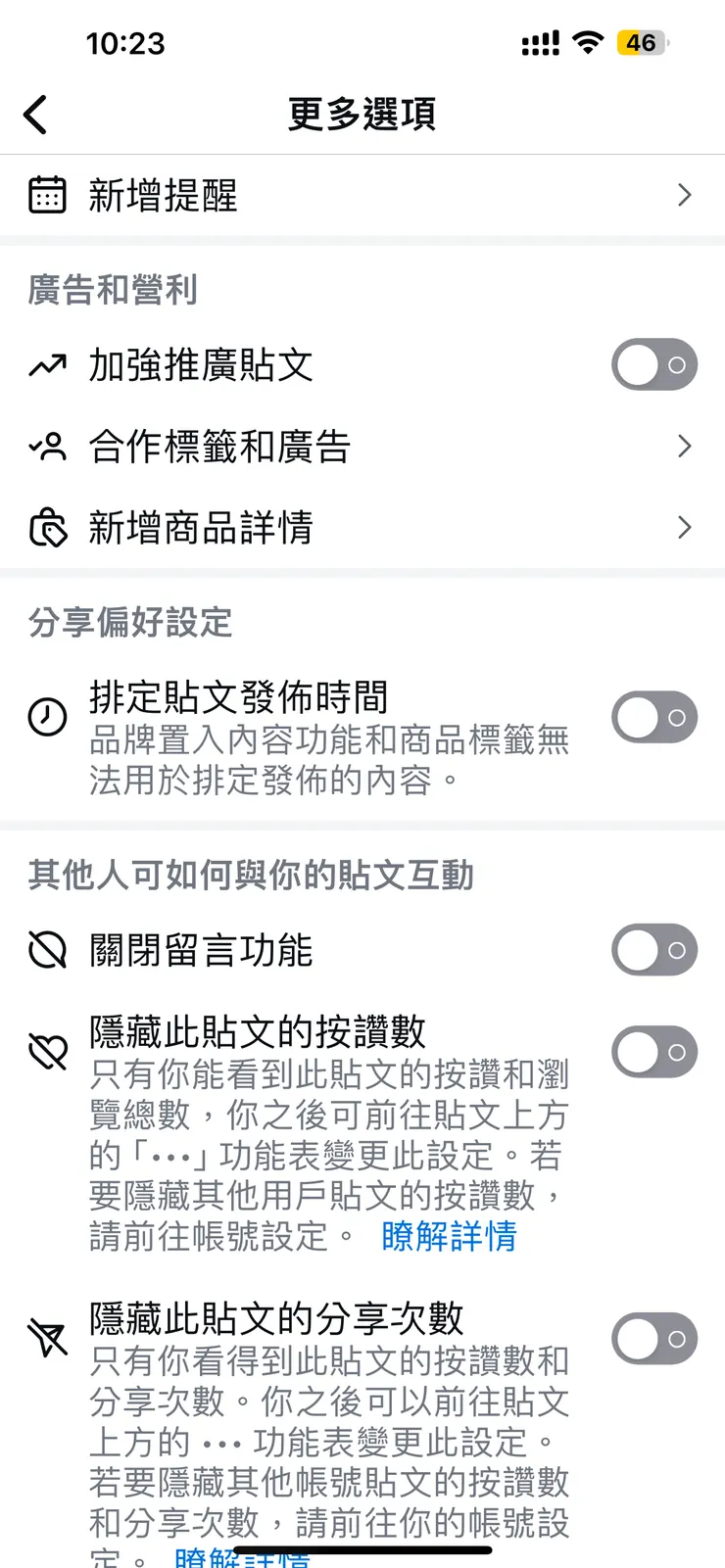This screenshot has height=1568, width=725.
Task: Go back with the arrow at top left
Action: (x=36, y=114)
